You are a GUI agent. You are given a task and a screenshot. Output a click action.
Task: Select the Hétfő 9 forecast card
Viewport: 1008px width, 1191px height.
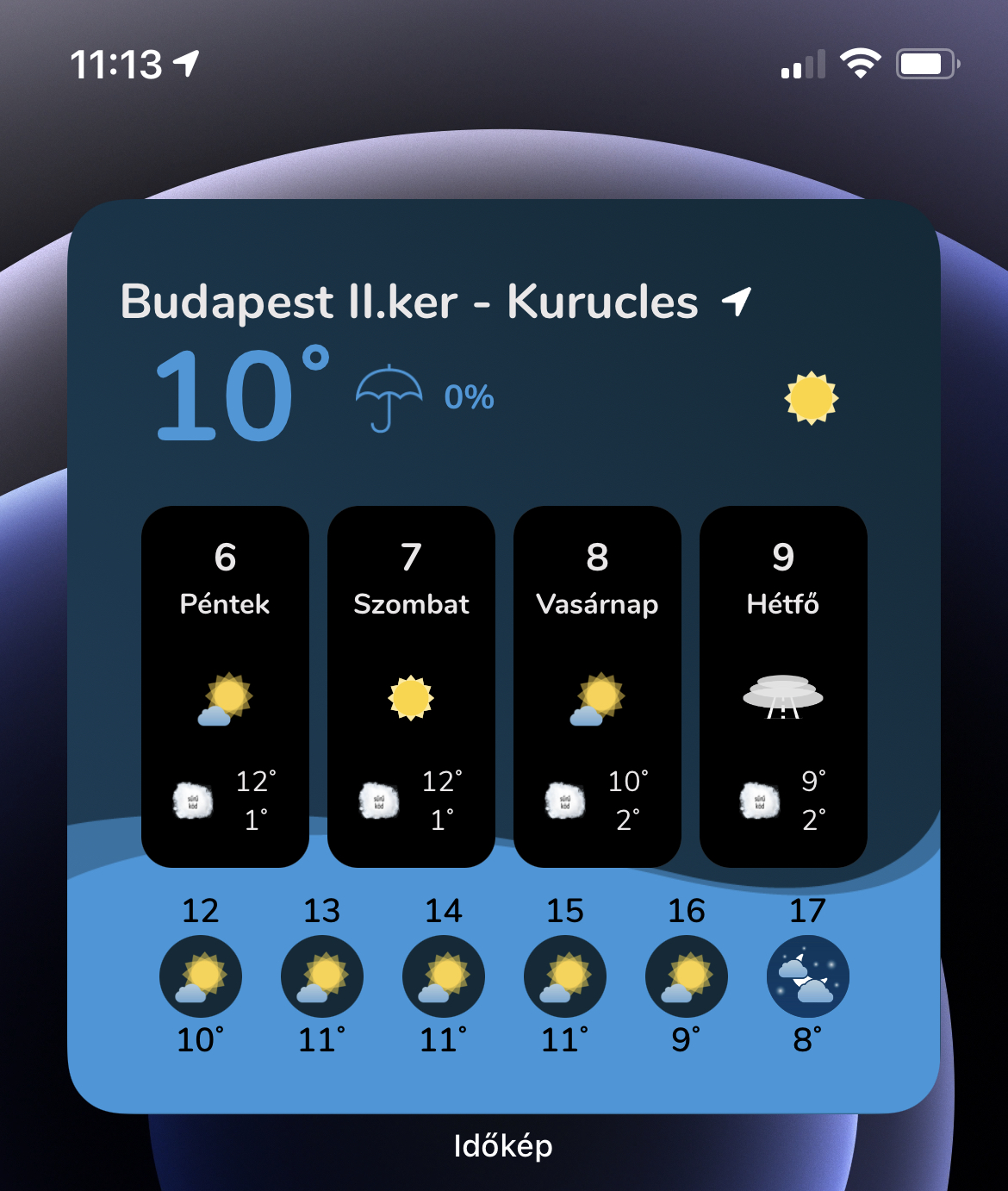point(783,686)
